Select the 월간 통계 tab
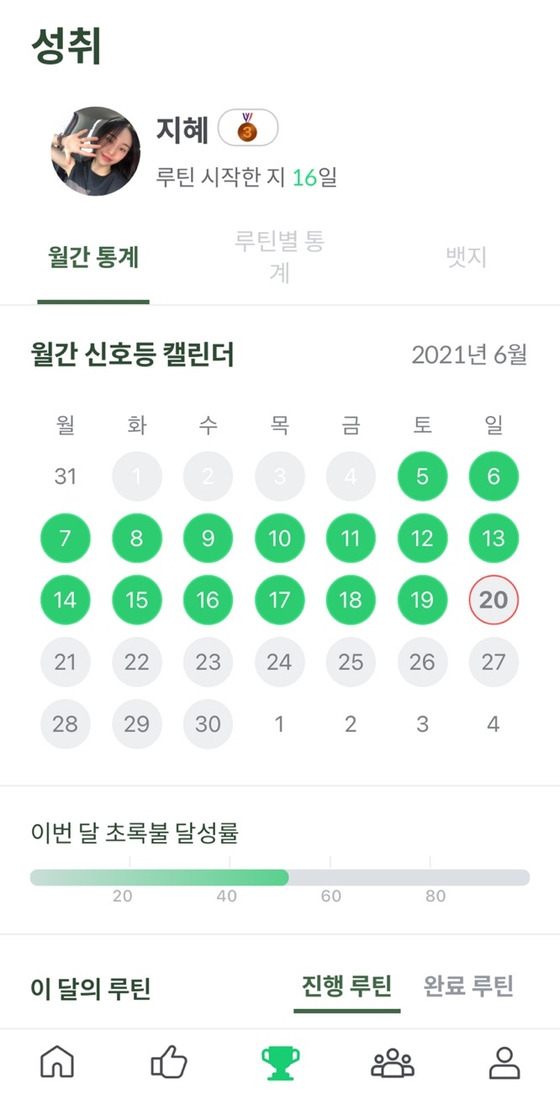 (x=93, y=257)
